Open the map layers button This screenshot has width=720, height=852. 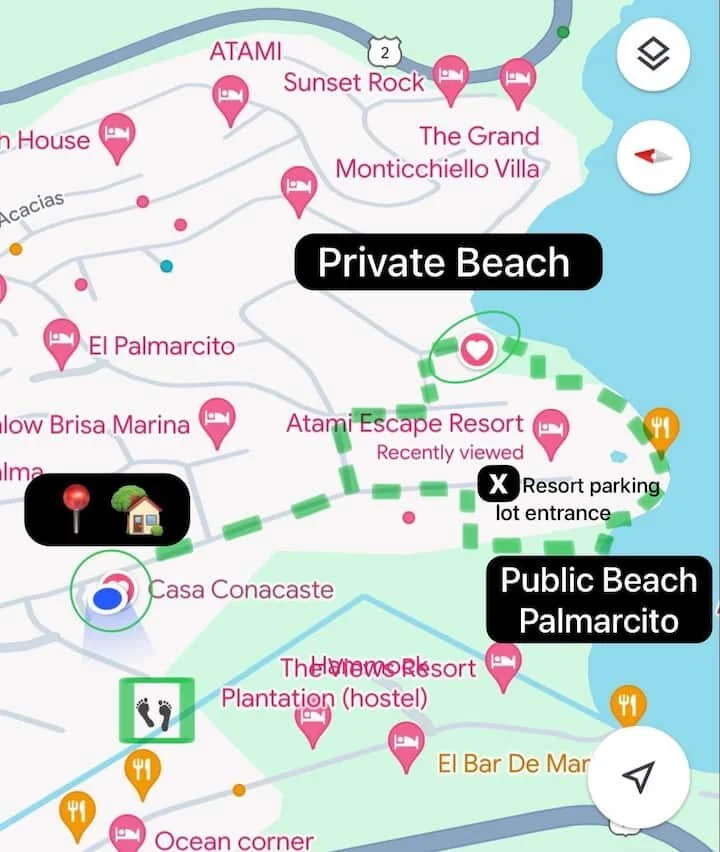[653, 55]
